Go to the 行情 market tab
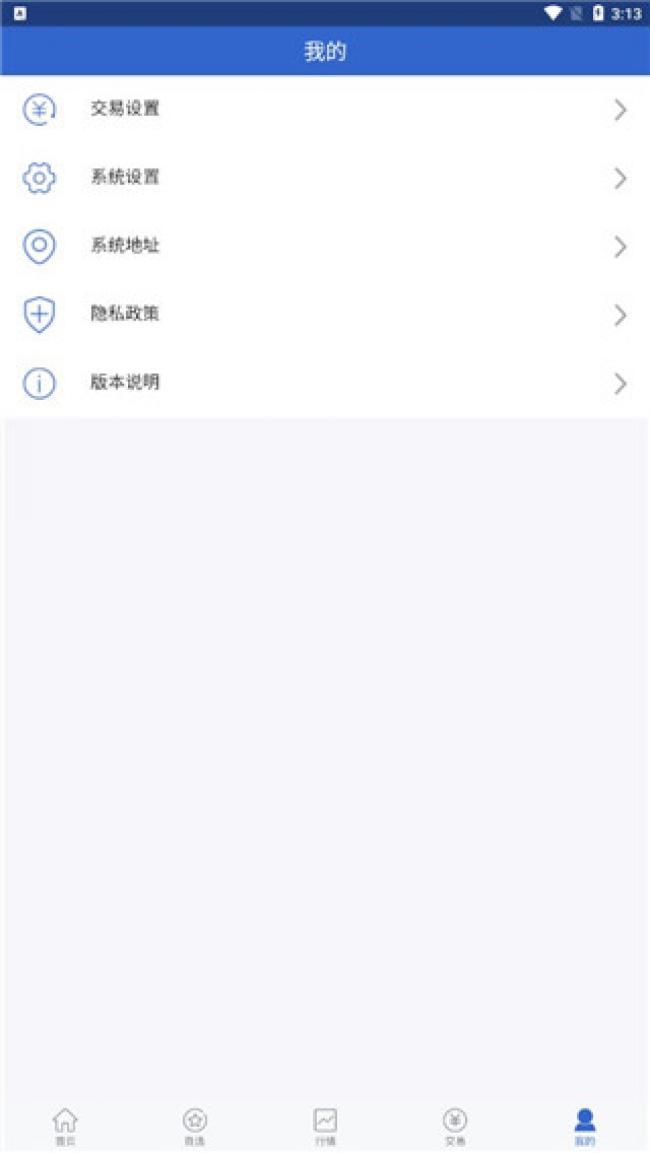This screenshot has height=1153, width=650. [x=325, y=1127]
